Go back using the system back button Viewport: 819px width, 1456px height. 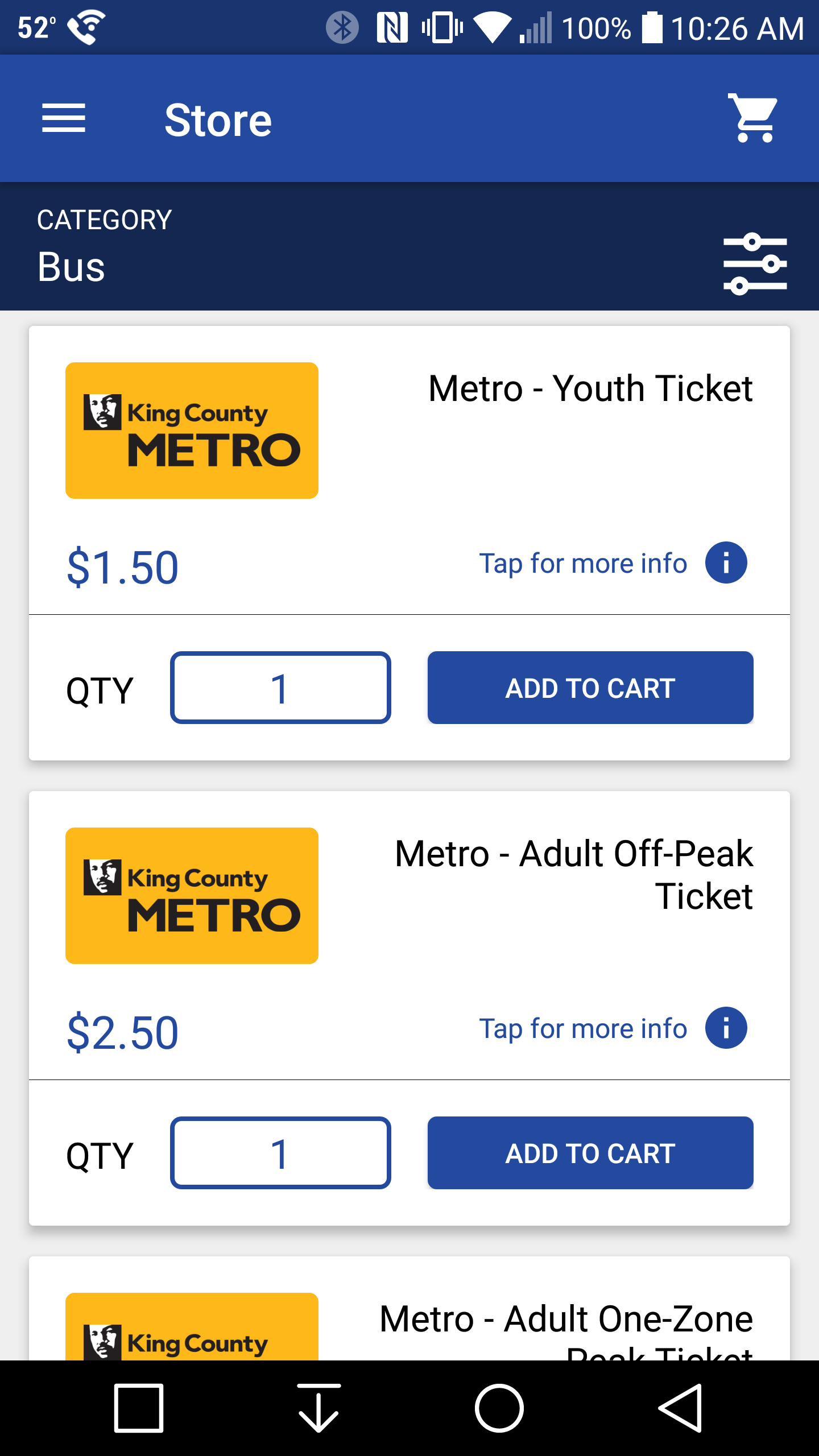pyautogui.click(x=680, y=1408)
